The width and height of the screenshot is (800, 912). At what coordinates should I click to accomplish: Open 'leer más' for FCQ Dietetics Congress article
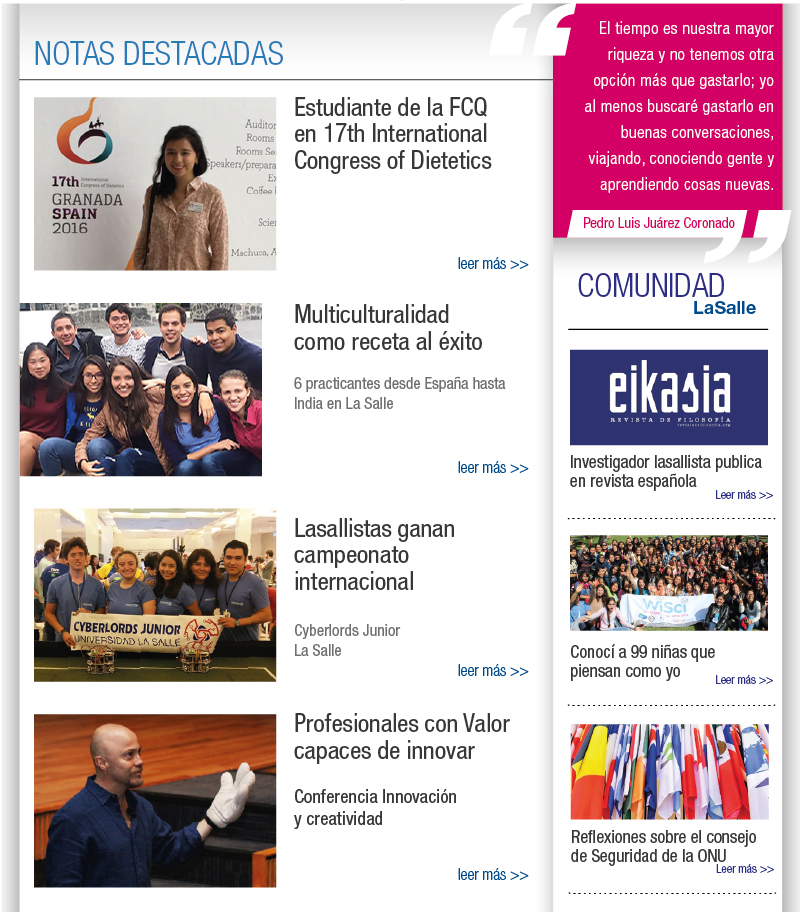(493, 264)
